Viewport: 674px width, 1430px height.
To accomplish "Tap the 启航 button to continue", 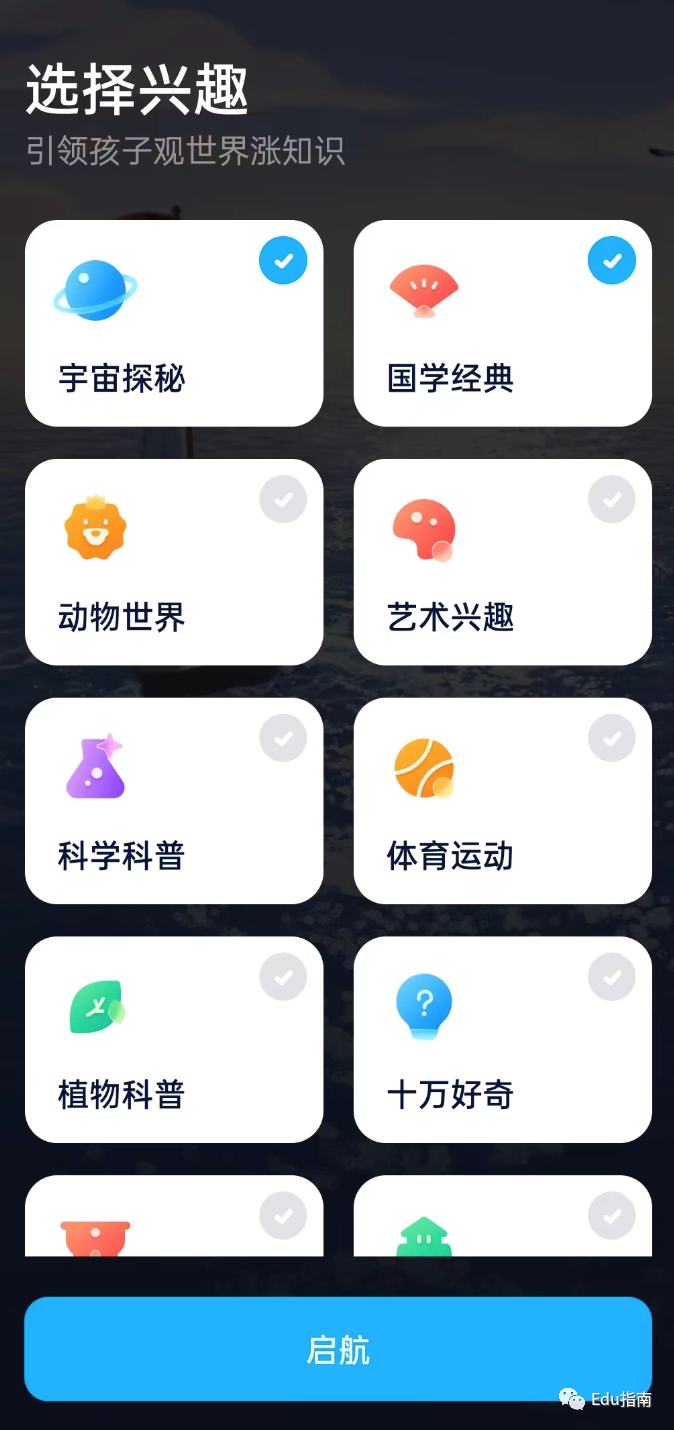I will [338, 1349].
